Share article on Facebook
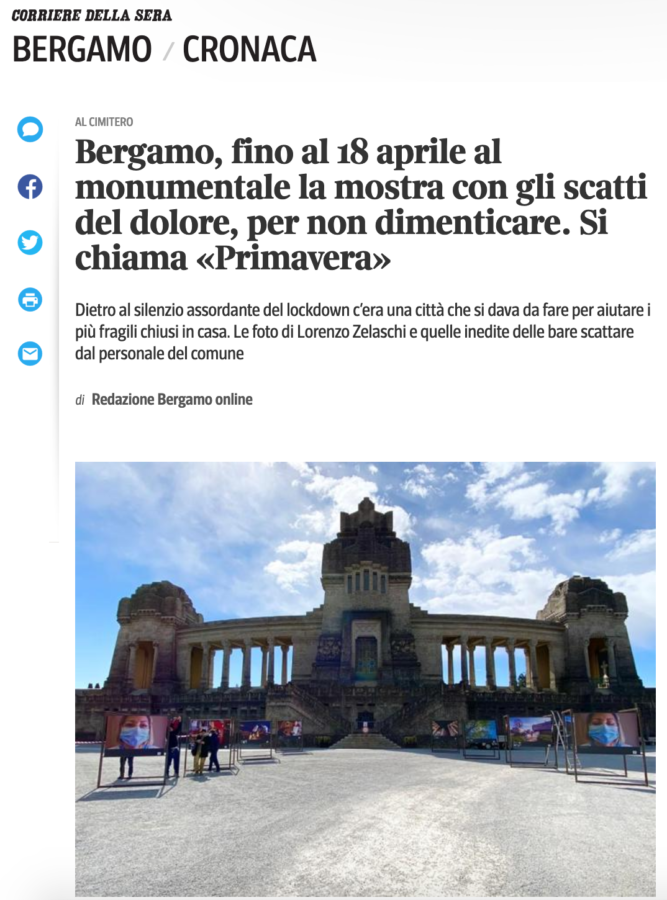 click(30, 187)
